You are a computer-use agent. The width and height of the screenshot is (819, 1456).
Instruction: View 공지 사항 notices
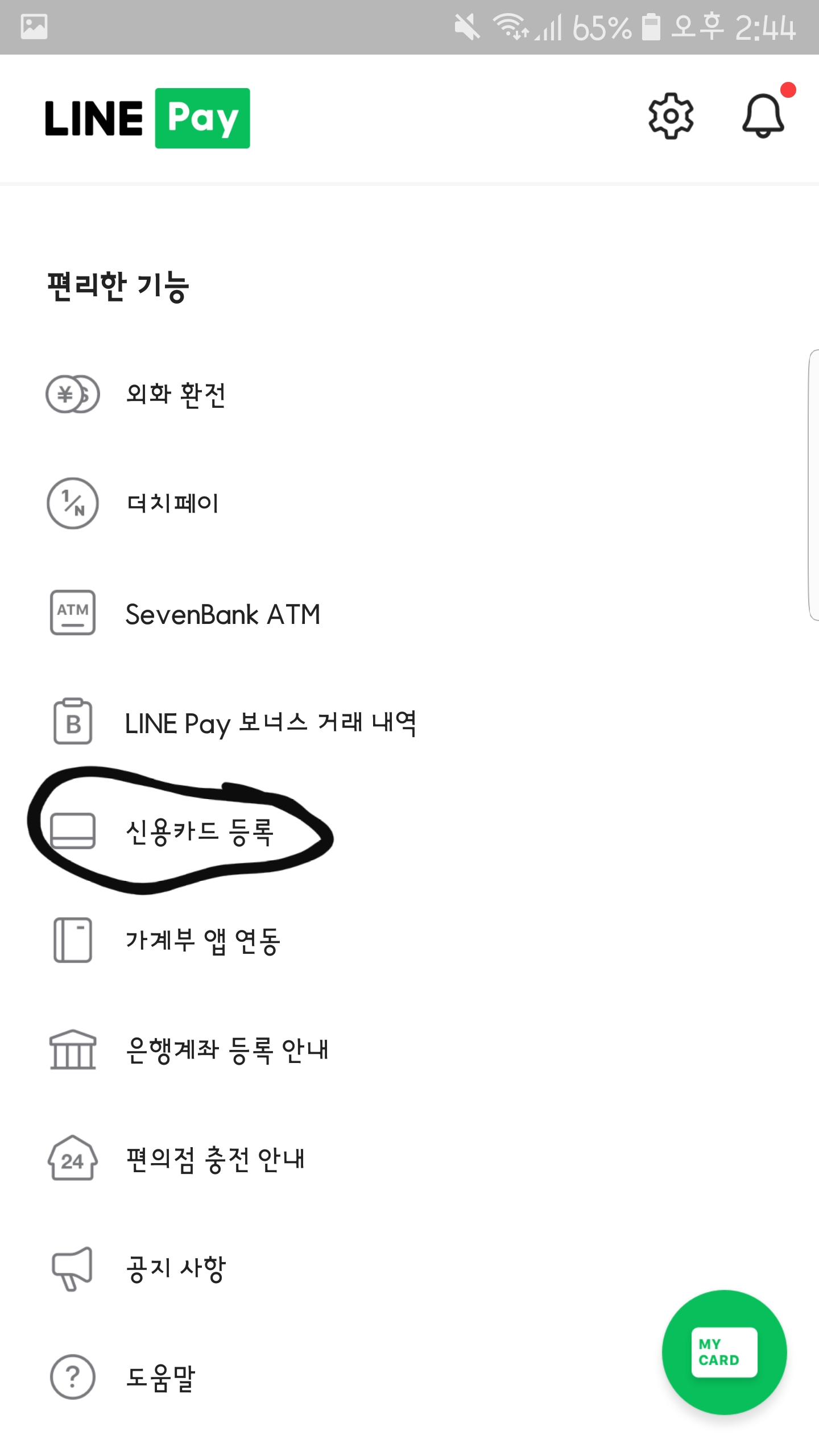point(175,1268)
